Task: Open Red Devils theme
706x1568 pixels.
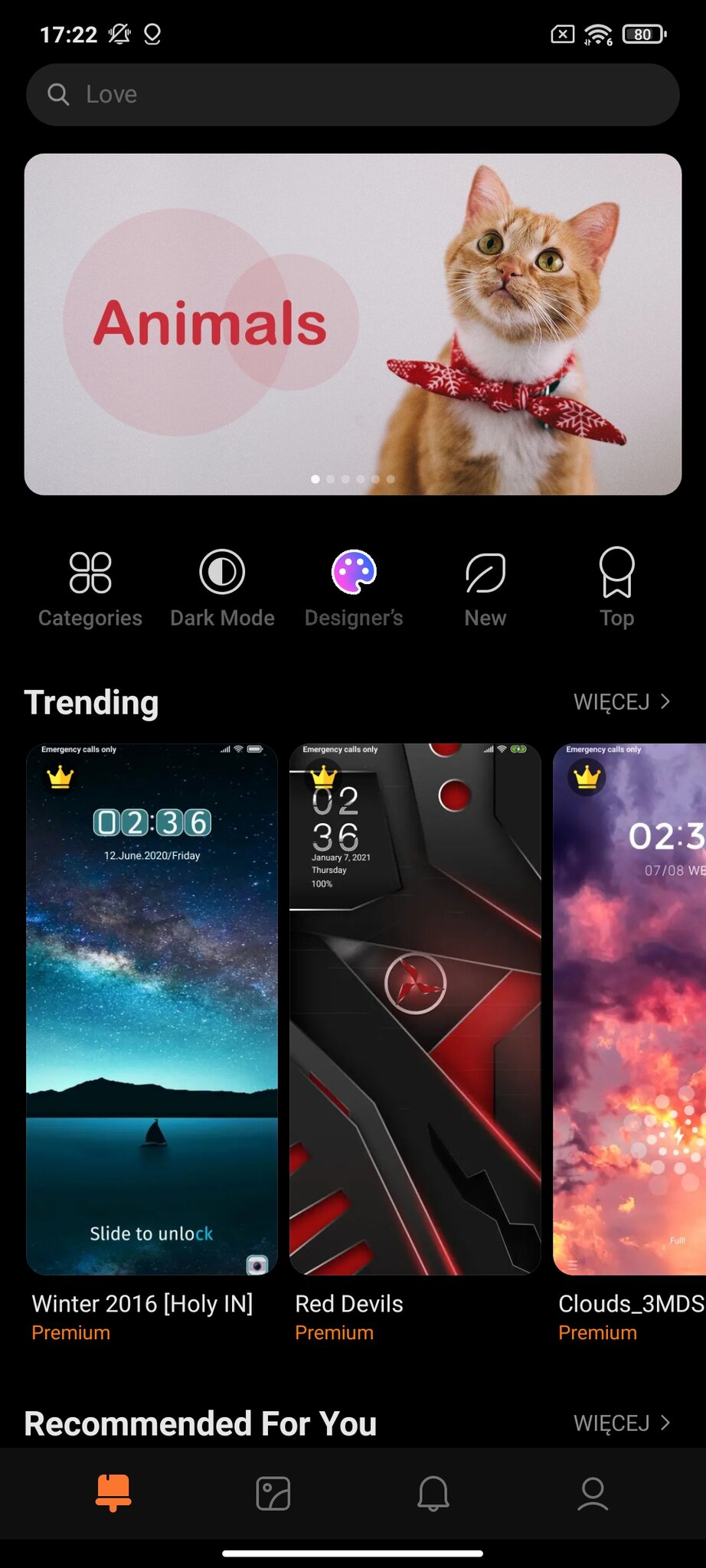Action: [415, 1009]
